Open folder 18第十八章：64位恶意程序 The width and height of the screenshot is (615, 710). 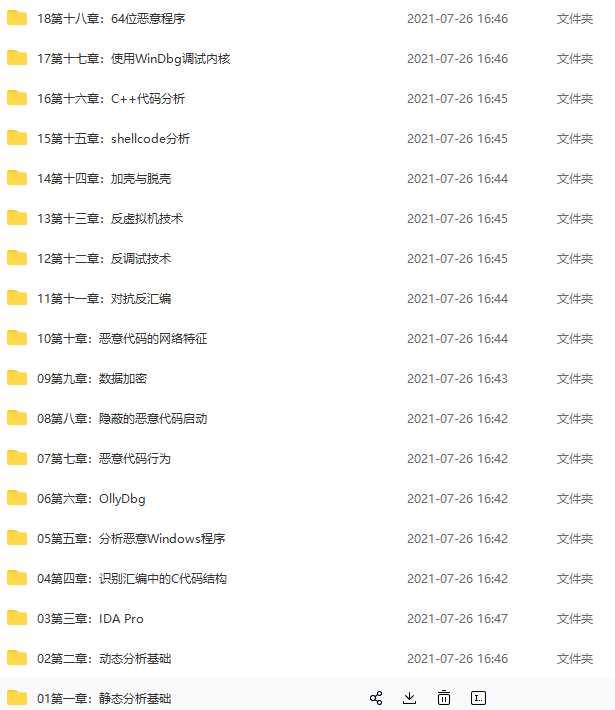coord(111,19)
